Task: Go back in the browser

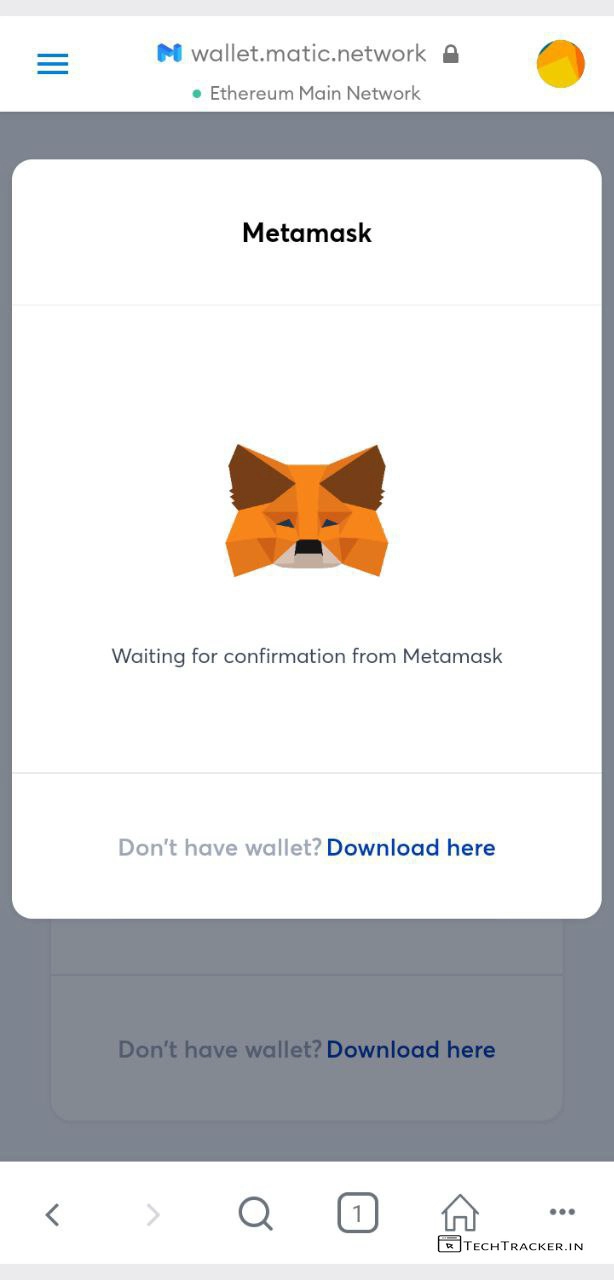Action: (53, 1214)
